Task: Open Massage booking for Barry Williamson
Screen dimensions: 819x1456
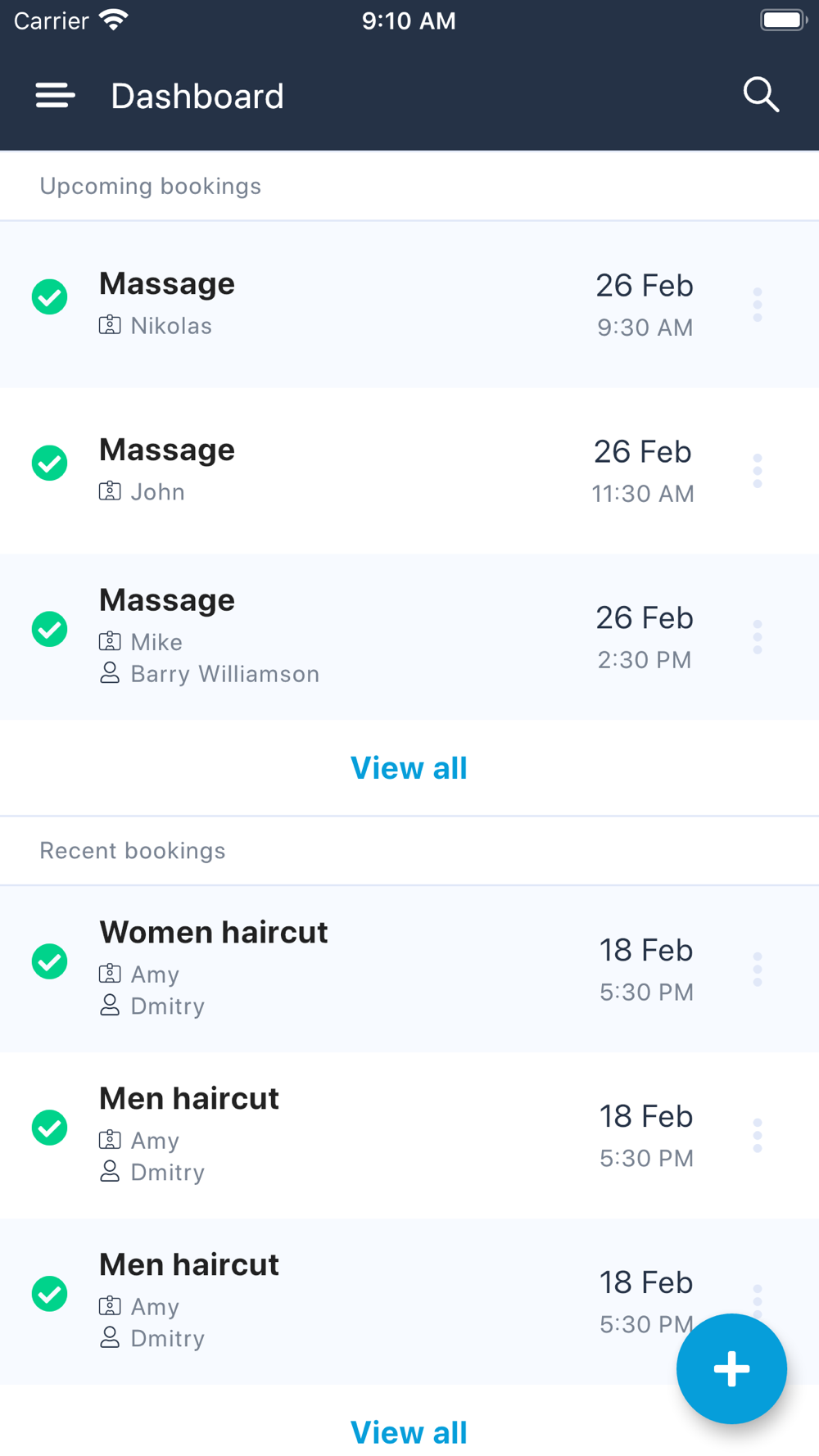Action: [x=409, y=637]
